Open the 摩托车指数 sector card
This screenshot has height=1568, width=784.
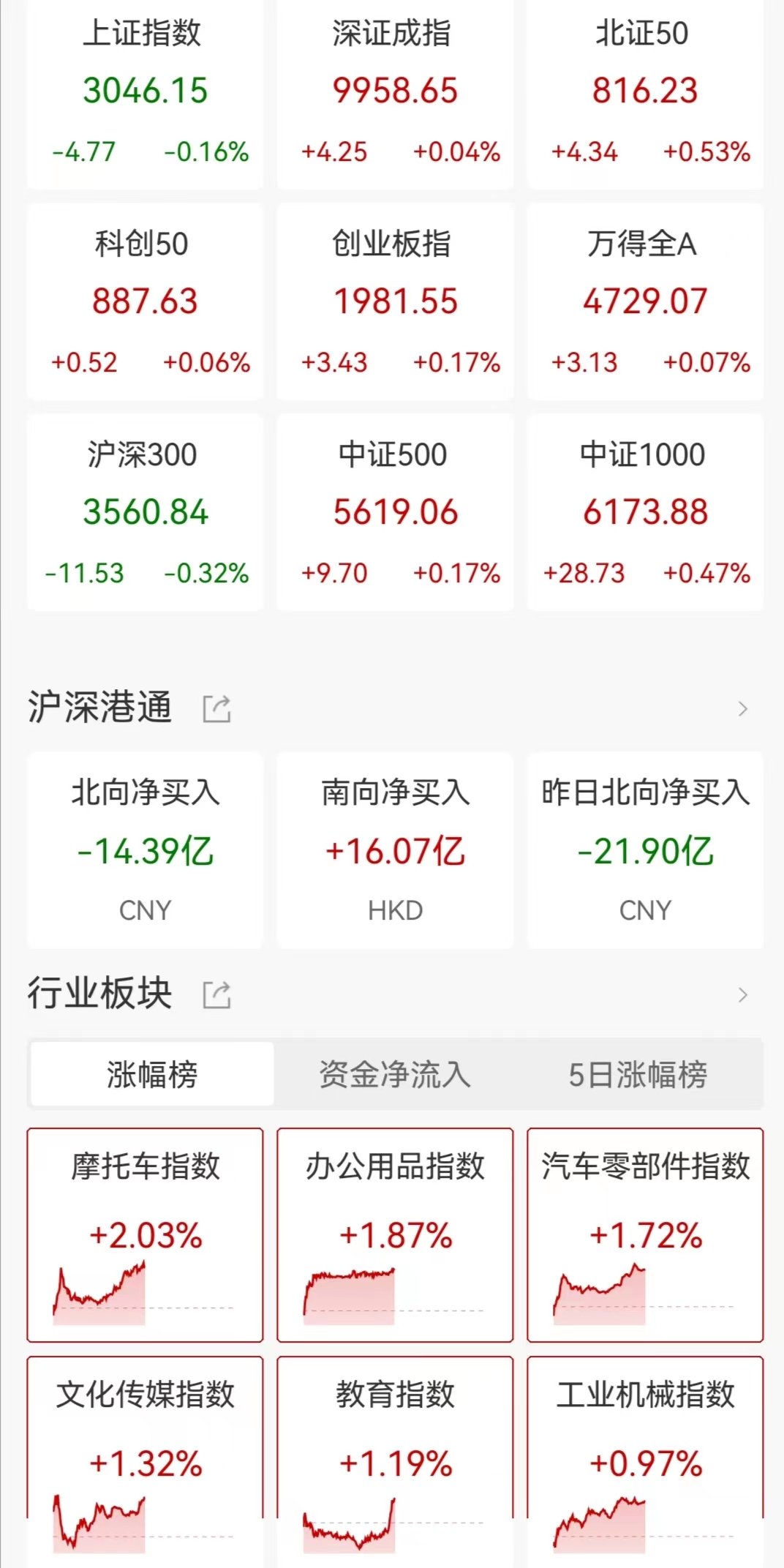pyautogui.click(x=145, y=1235)
